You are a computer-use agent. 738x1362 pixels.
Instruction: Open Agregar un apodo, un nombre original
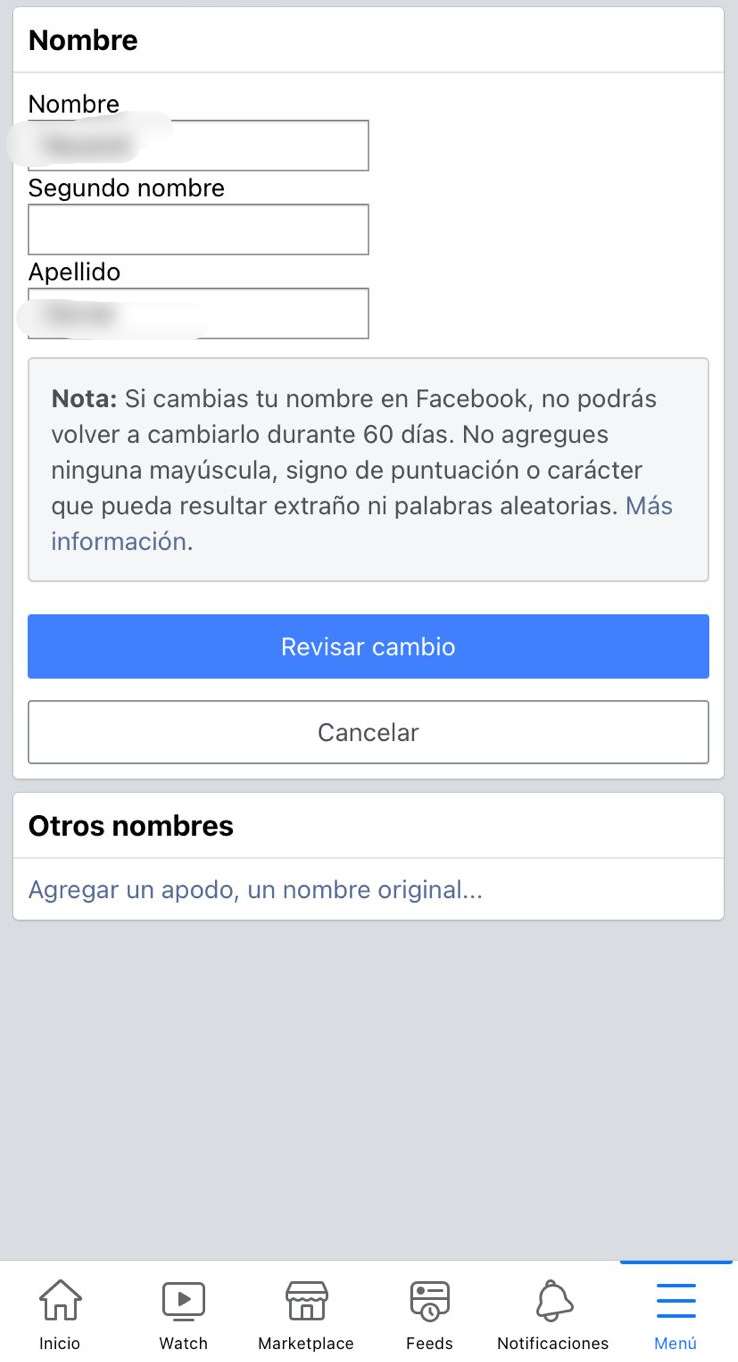tap(255, 890)
